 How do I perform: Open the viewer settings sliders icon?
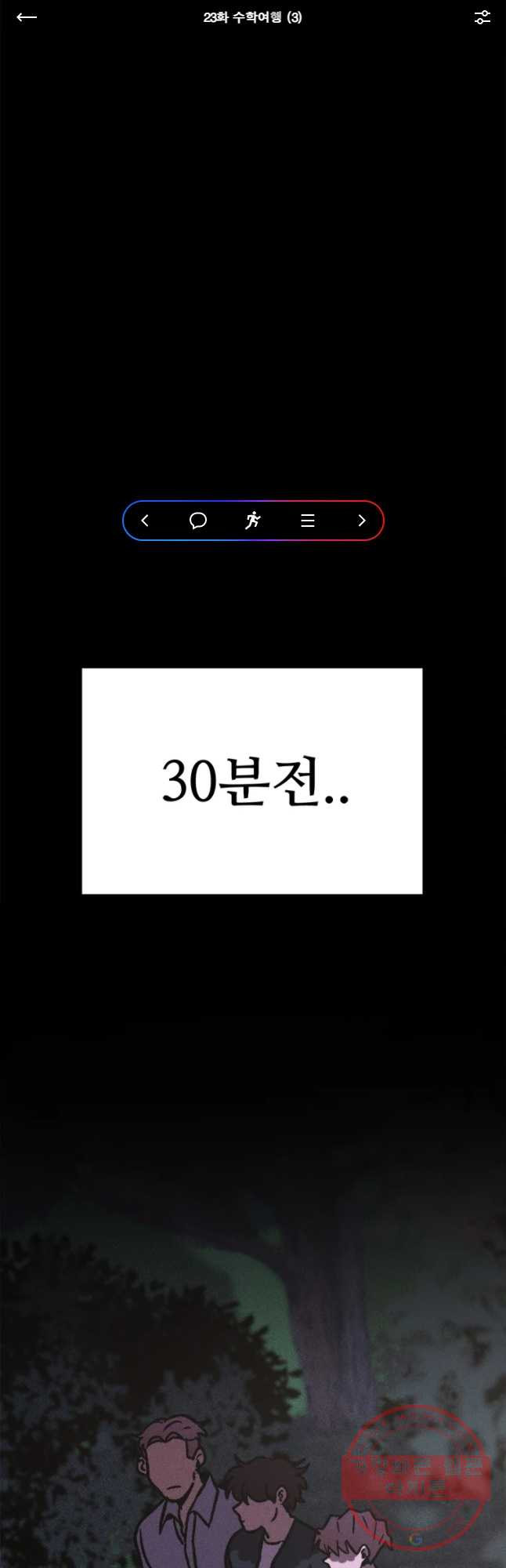pyautogui.click(x=482, y=17)
